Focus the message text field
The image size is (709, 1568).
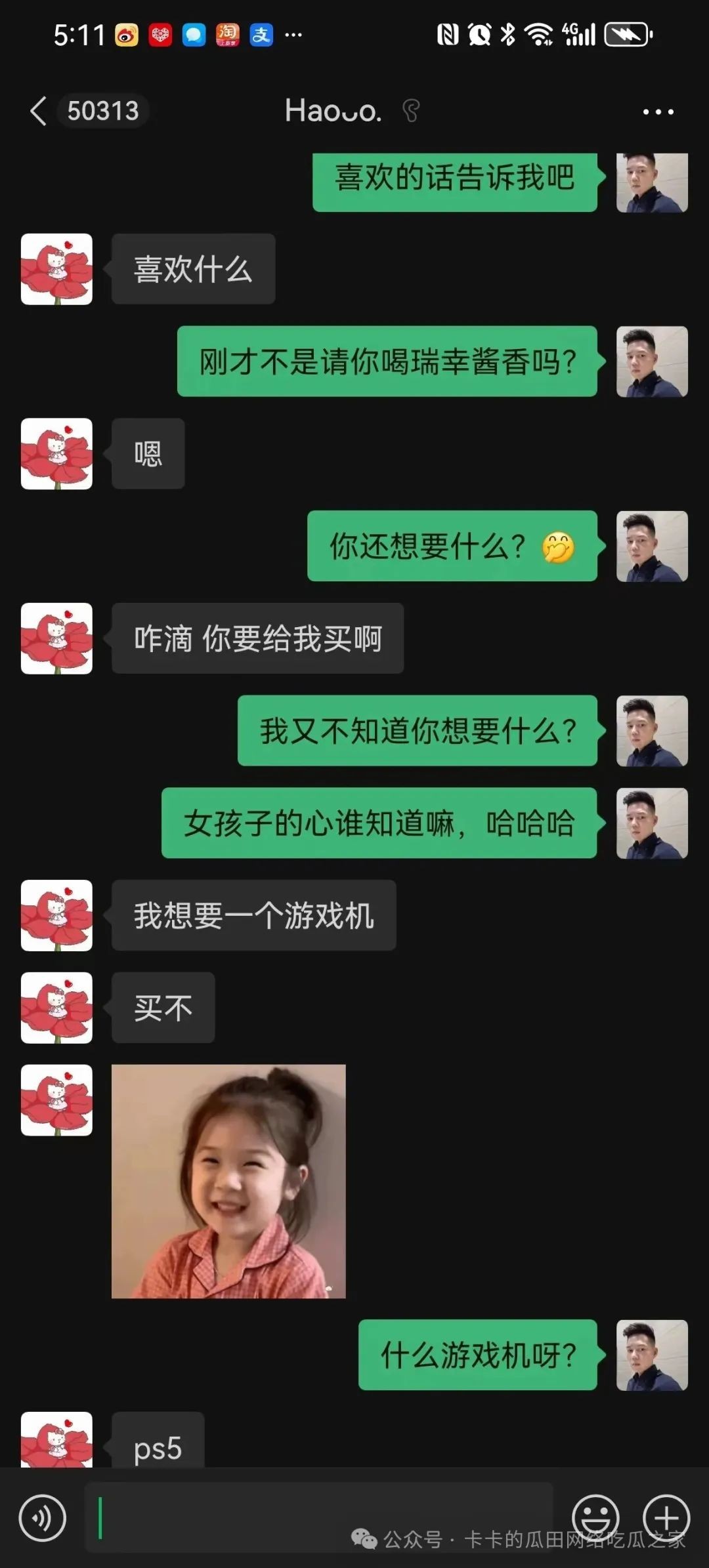coord(318,1517)
